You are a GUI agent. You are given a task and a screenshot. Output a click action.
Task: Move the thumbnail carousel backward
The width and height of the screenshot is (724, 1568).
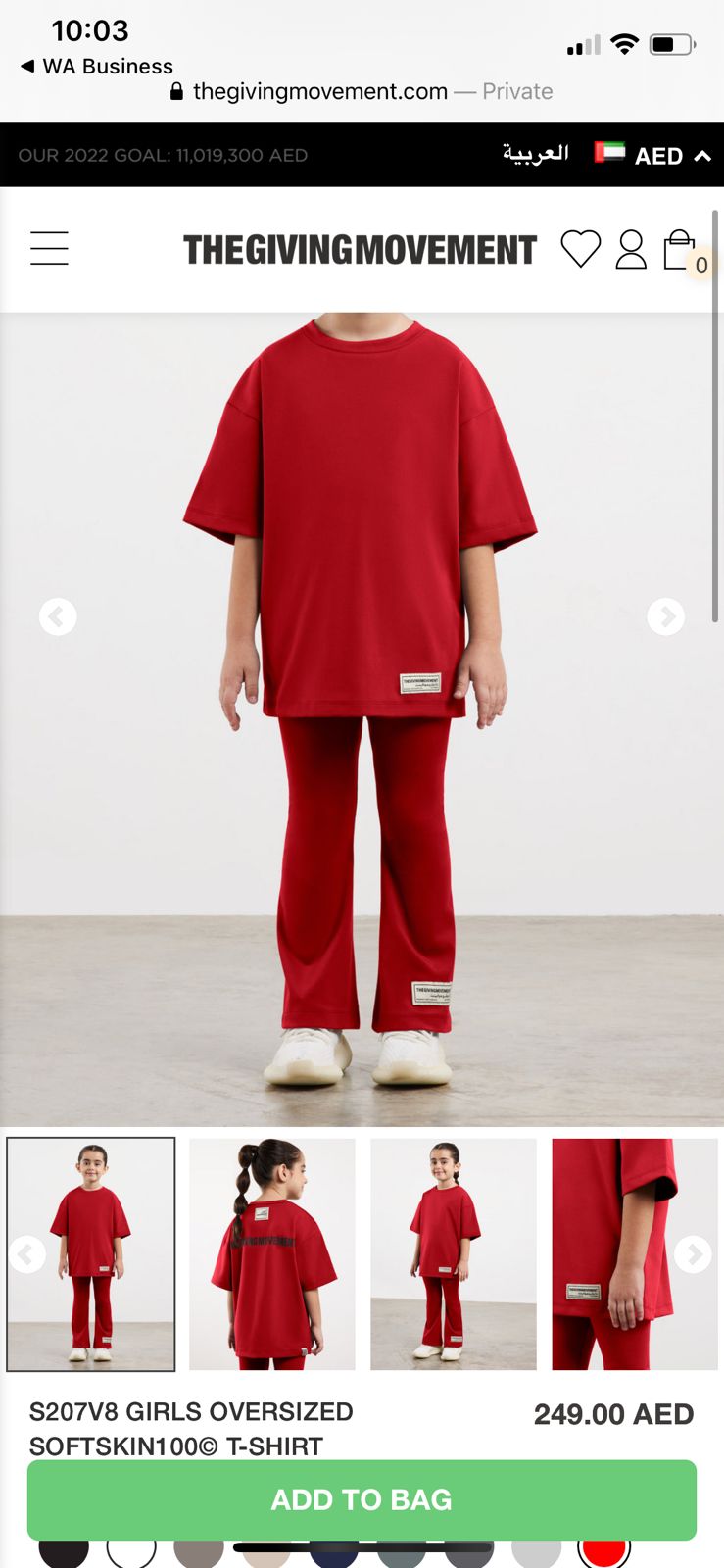(27, 1254)
